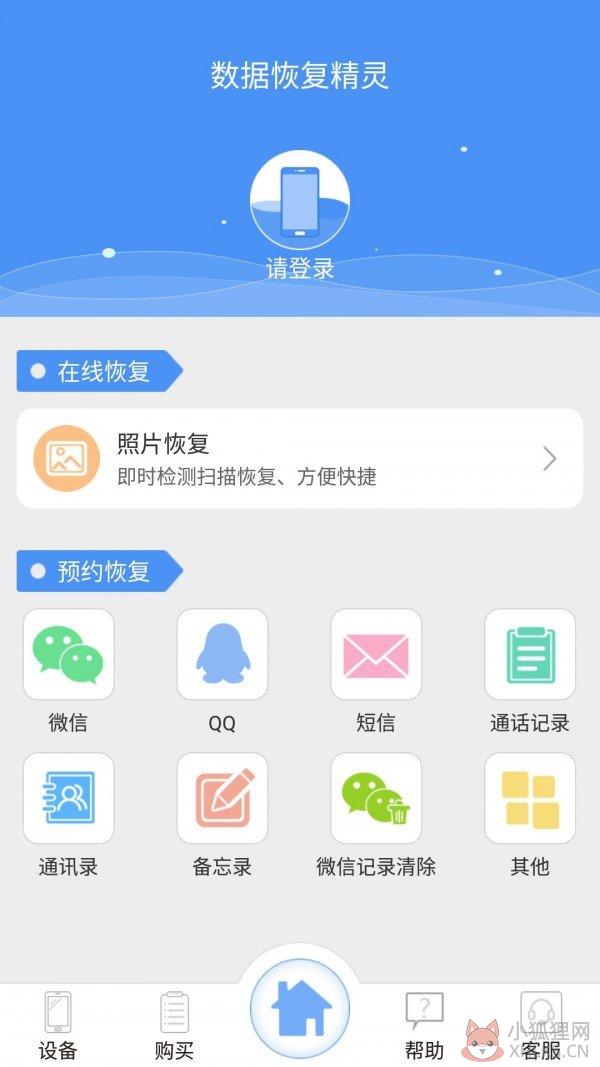Go to the 购买 tab
The image size is (600, 1067).
(174, 1025)
